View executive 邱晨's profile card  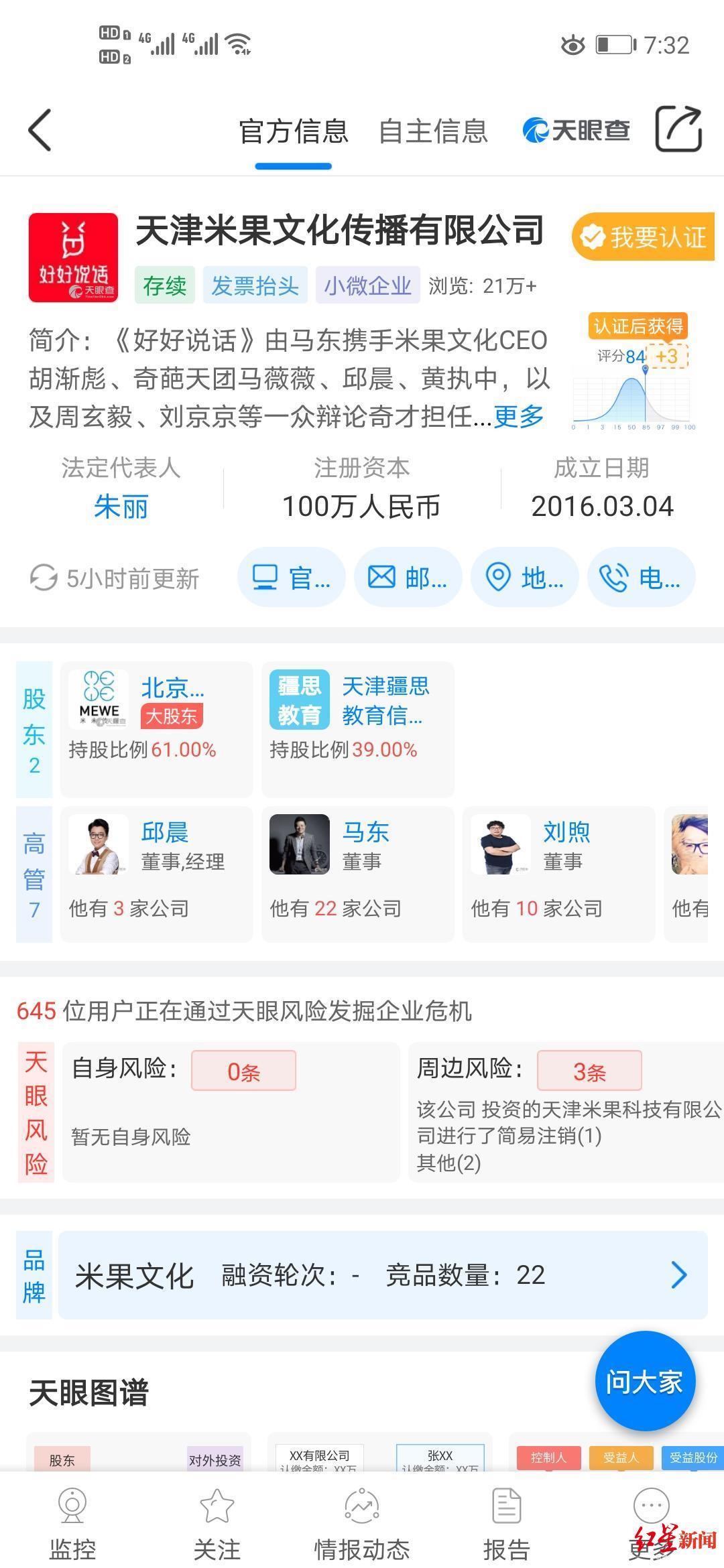(x=156, y=874)
